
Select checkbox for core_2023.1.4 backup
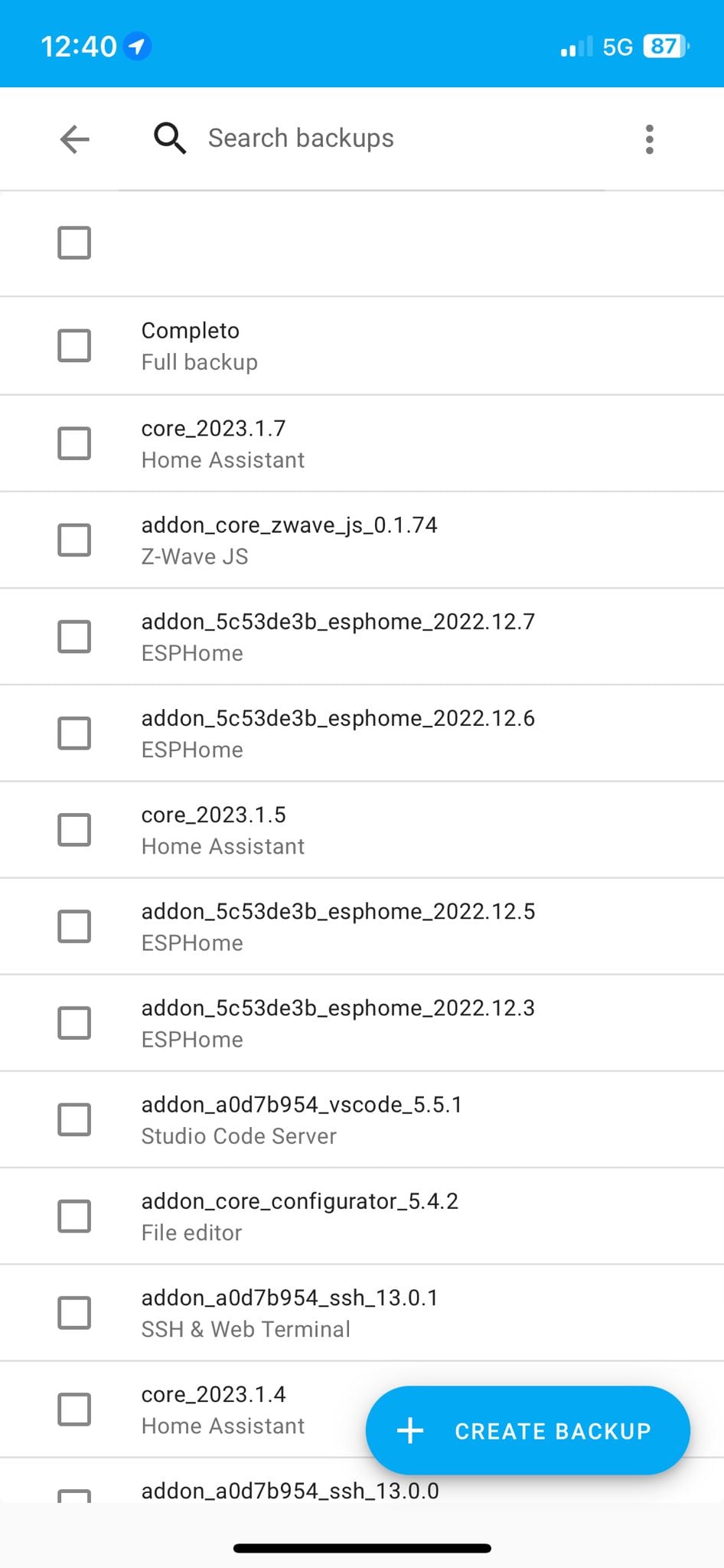(74, 1409)
